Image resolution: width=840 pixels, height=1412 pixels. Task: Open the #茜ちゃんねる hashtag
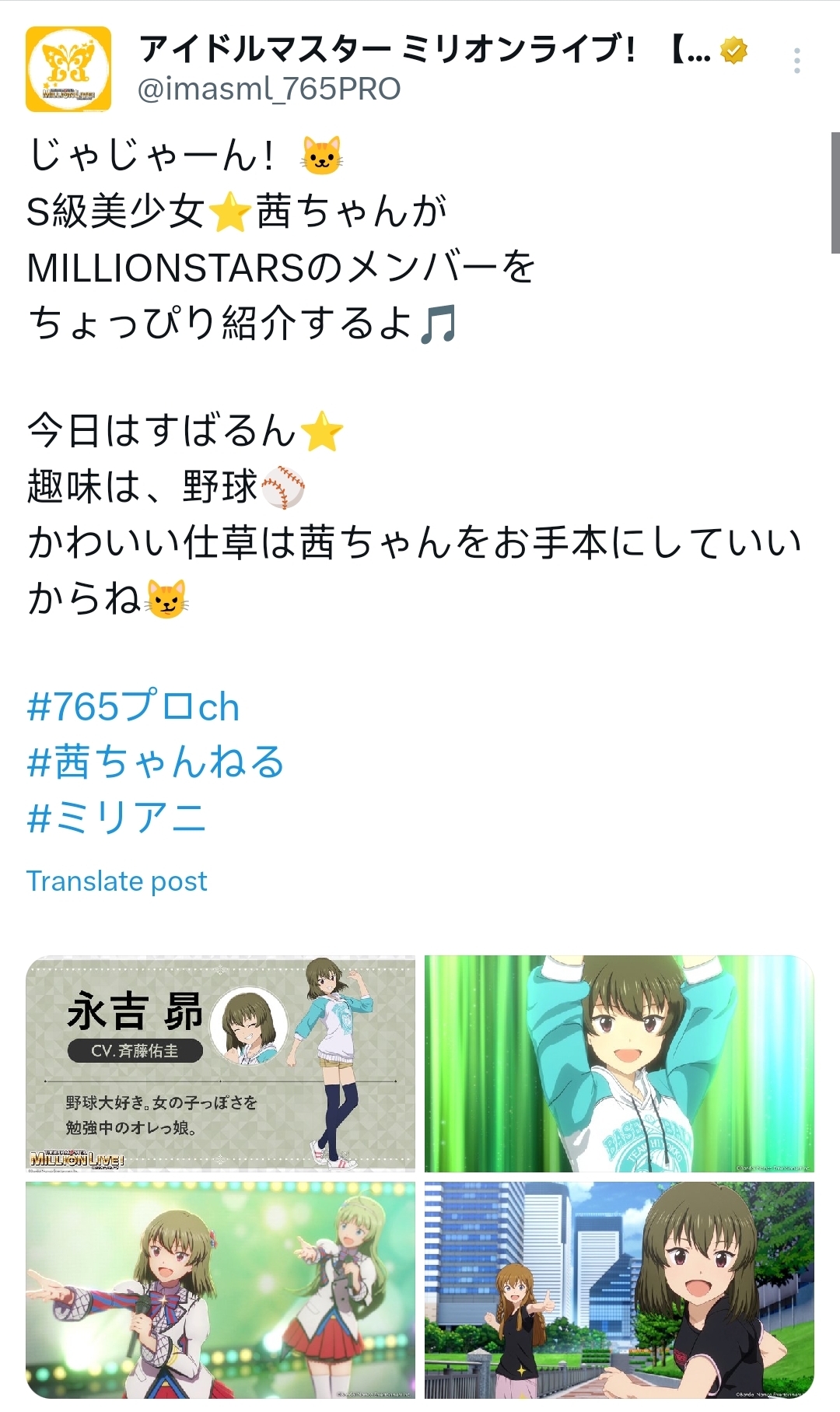click(156, 762)
